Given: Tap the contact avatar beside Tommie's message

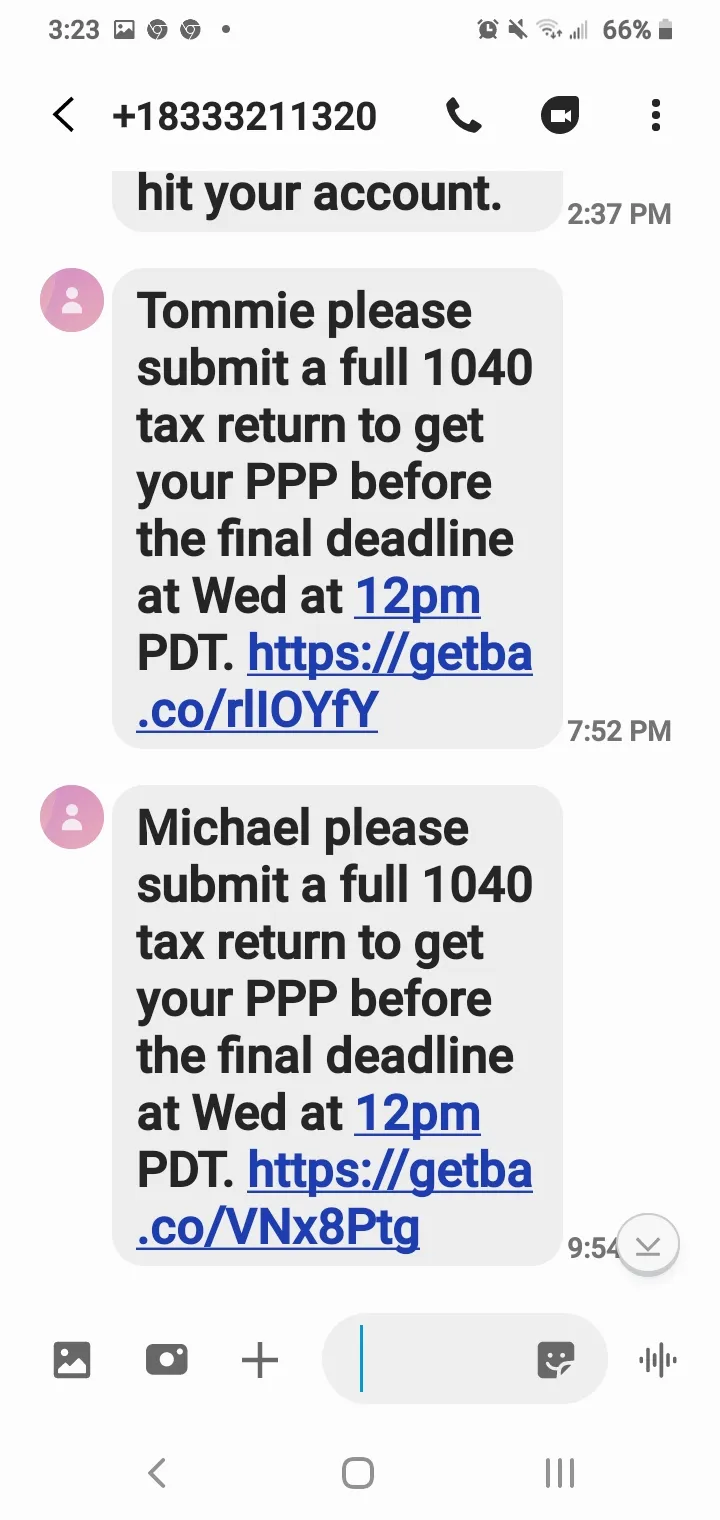Looking at the screenshot, I should (x=72, y=299).
